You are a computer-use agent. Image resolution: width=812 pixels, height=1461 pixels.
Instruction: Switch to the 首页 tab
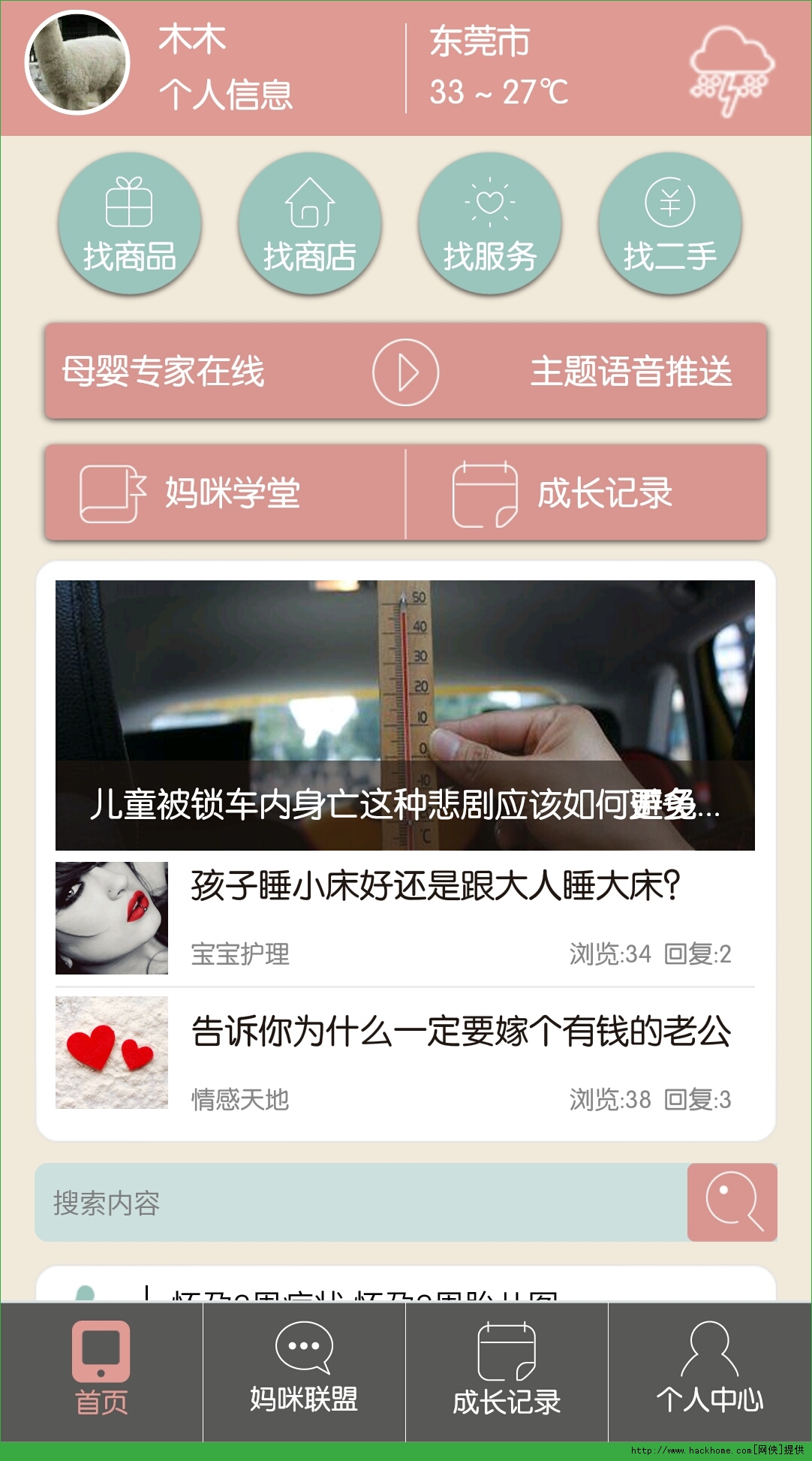pos(101,1371)
